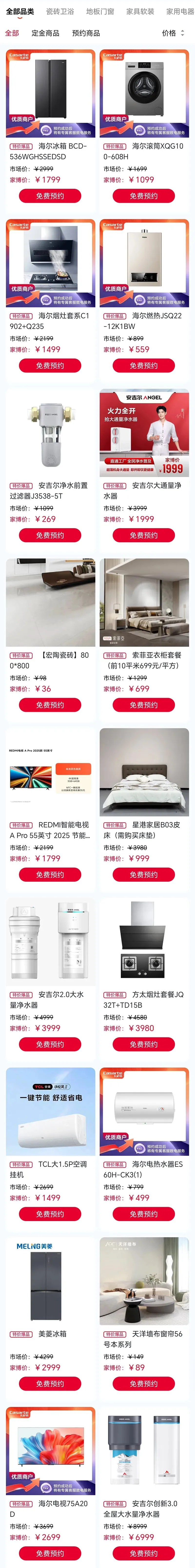This screenshot has height=1568, width=195.
Task: View the 索菲亚衣柜套餐 product picture
Action: 144,603
